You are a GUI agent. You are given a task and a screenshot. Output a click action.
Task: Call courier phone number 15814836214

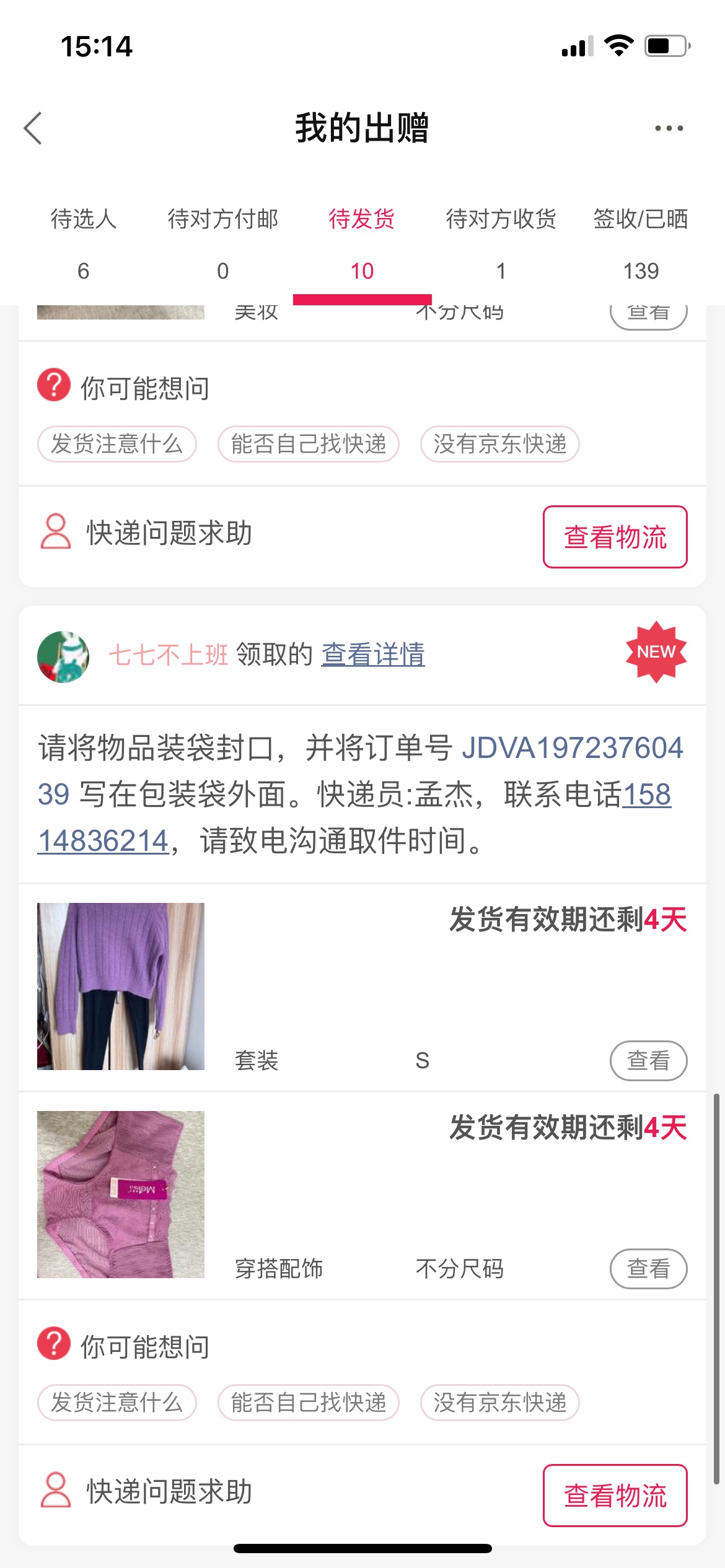[x=354, y=818]
